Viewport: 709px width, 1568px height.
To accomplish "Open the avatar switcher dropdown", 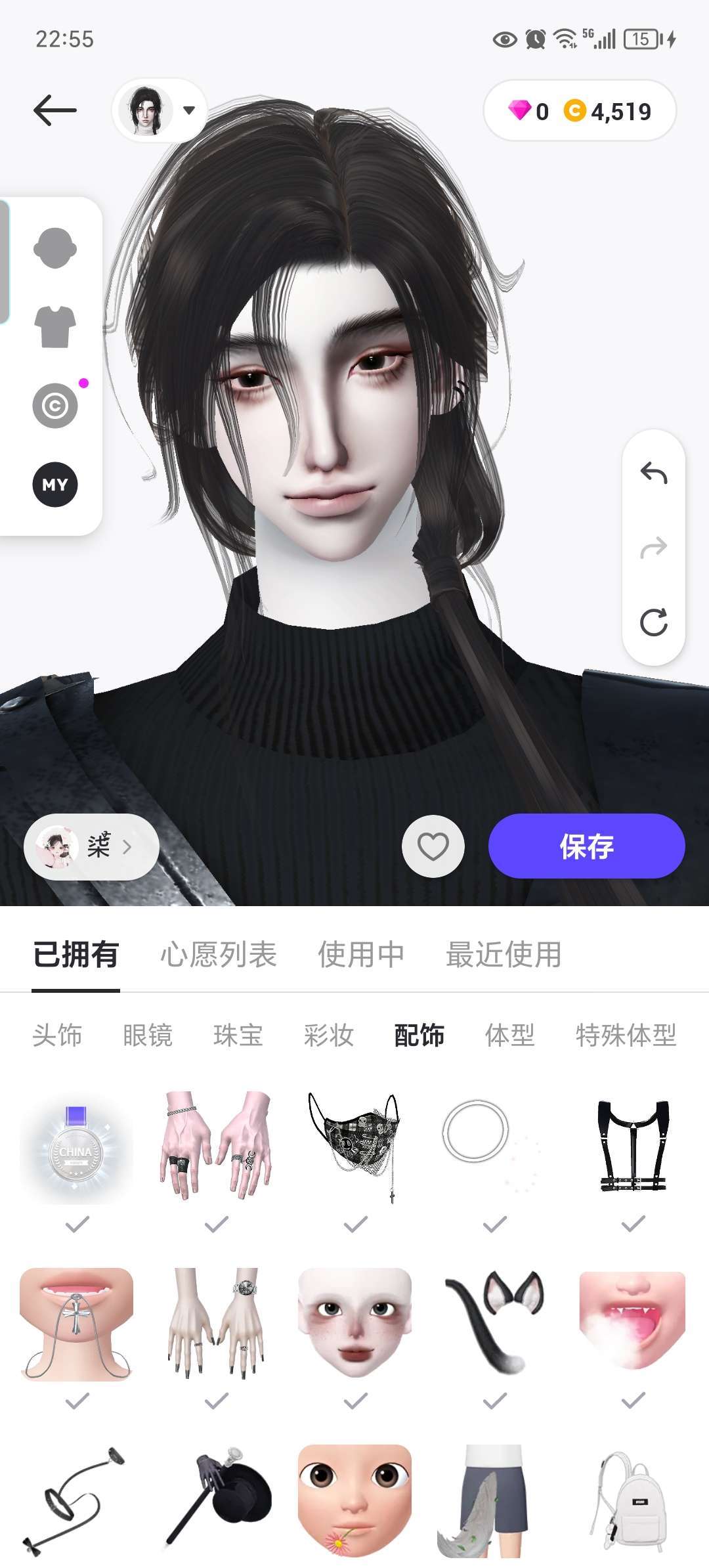I will pyautogui.click(x=160, y=110).
